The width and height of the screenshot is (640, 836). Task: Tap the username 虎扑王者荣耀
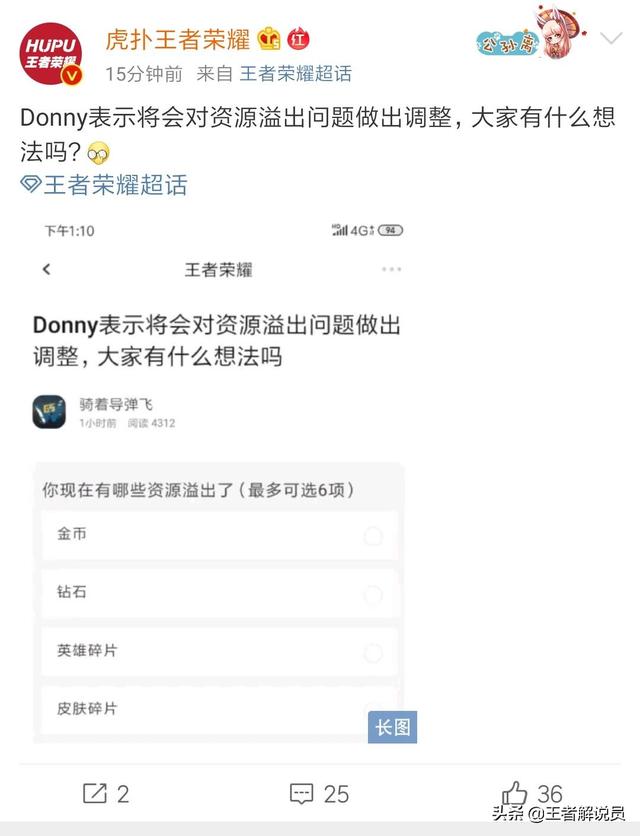coord(177,39)
